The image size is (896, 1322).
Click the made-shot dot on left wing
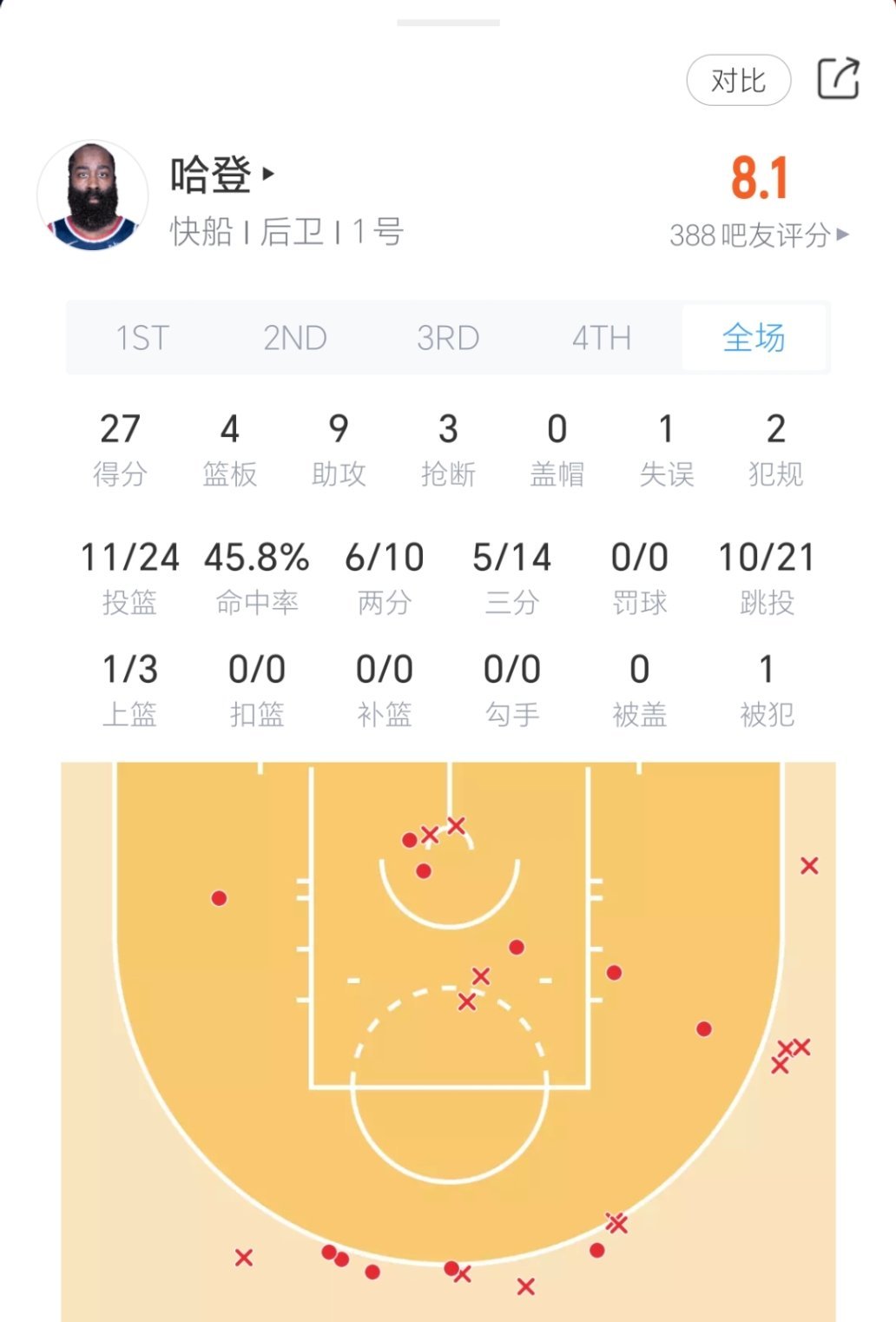219,899
